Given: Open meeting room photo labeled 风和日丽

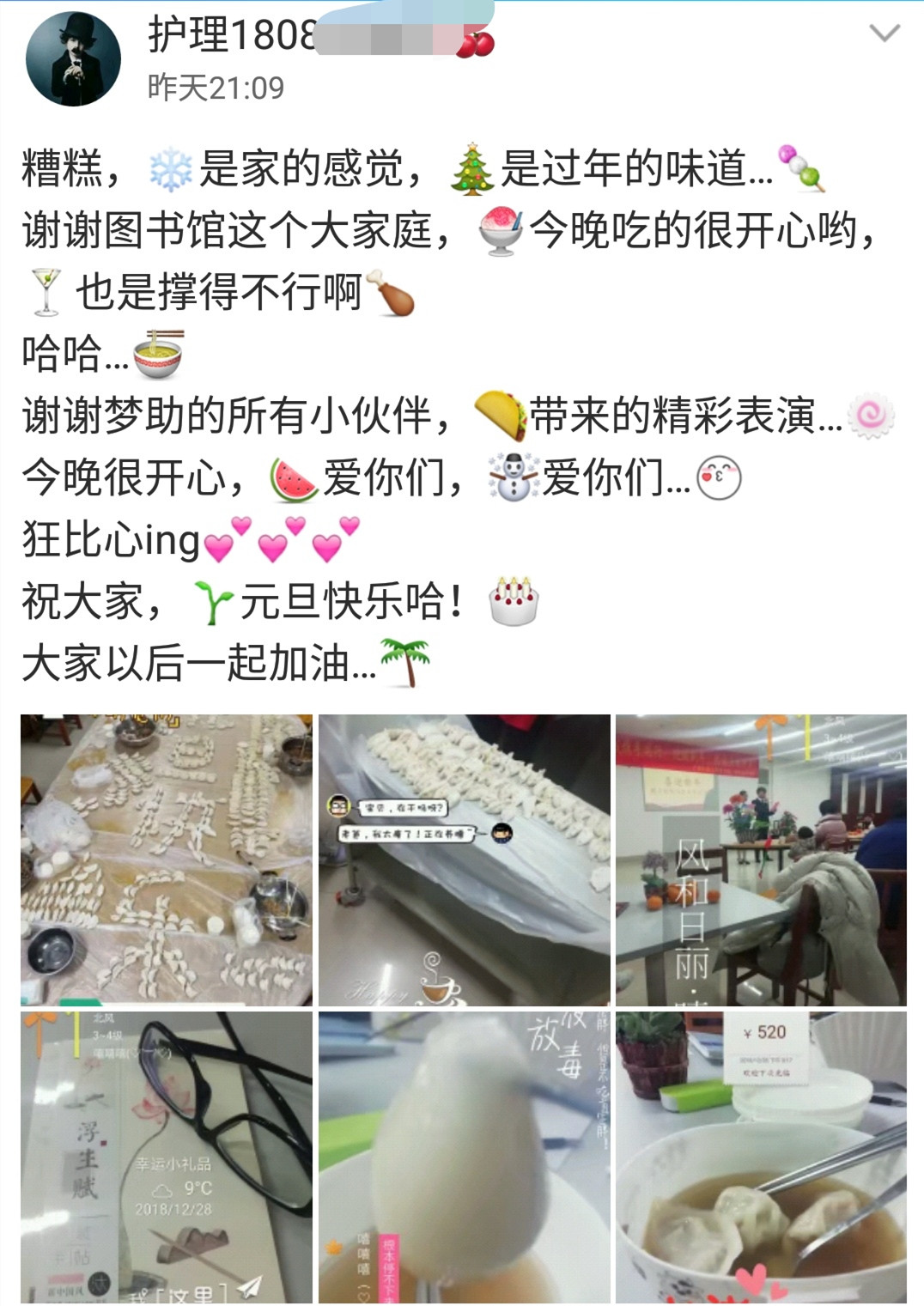Looking at the screenshot, I should coord(761,860).
